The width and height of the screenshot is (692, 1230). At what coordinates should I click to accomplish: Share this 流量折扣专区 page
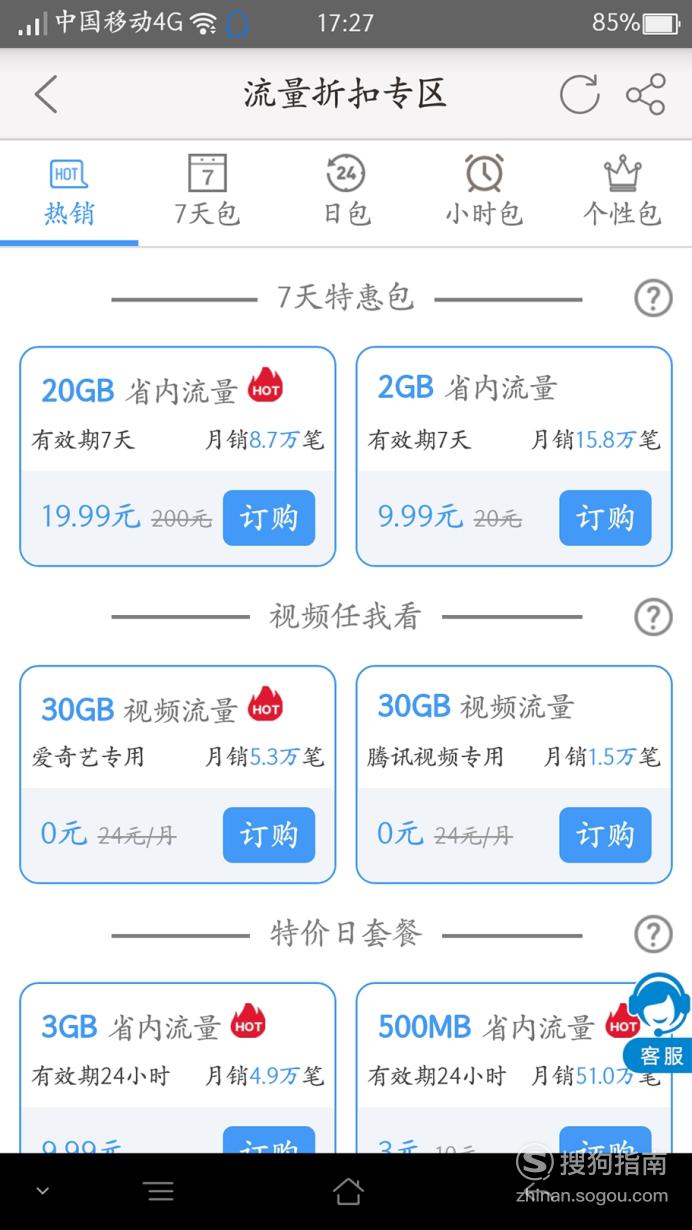pos(646,94)
